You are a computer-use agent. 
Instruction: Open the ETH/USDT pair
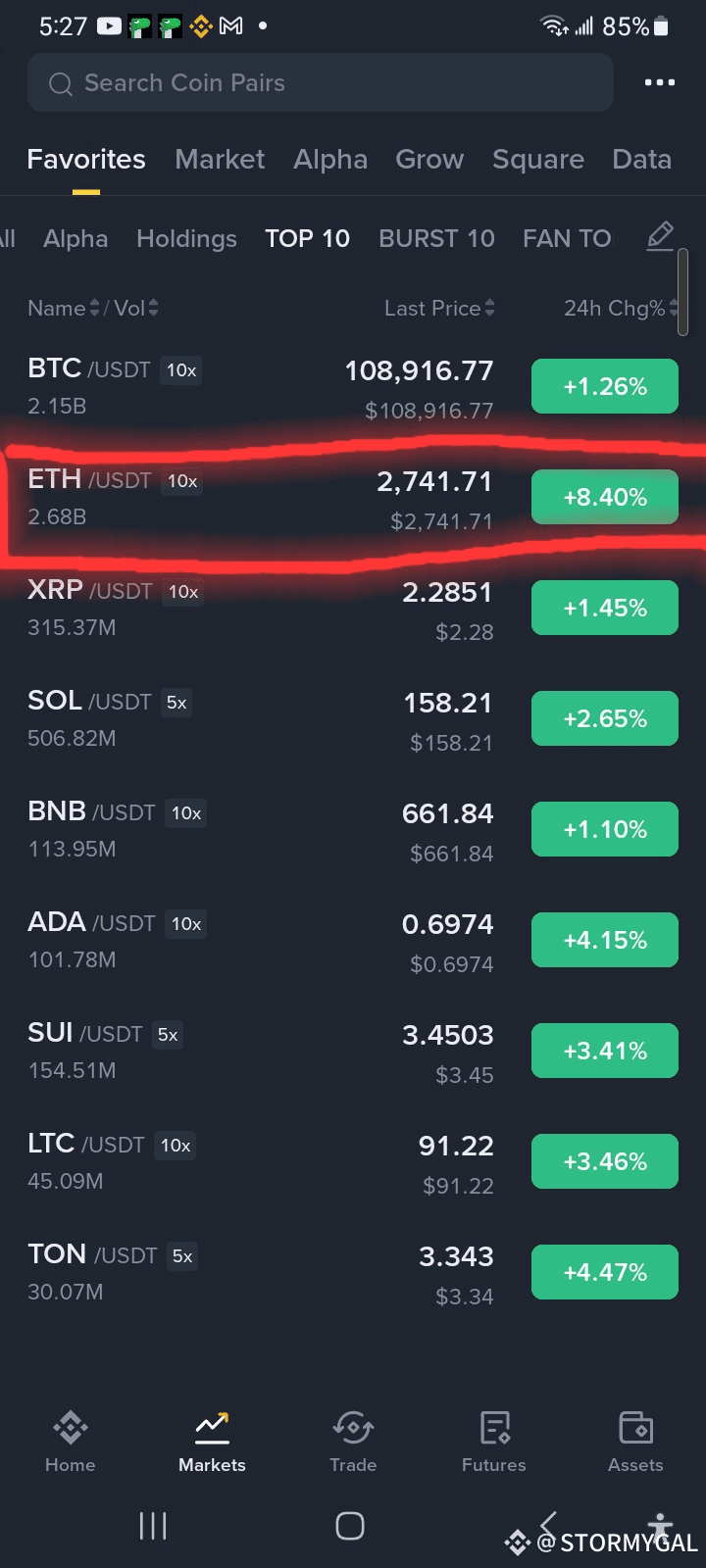(353, 499)
